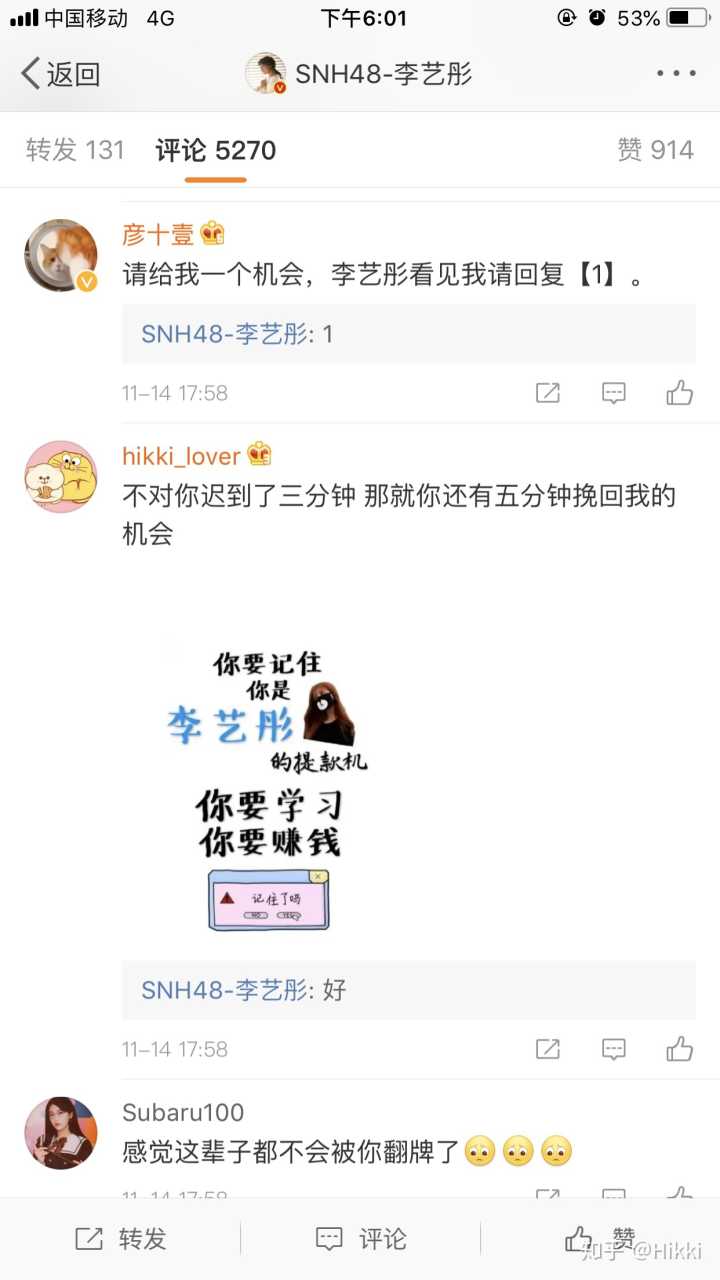Viewport: 720px width, 1280px height.
Task: Tap 转发 in the bottom bar
Action: [x=120, y=1239]
